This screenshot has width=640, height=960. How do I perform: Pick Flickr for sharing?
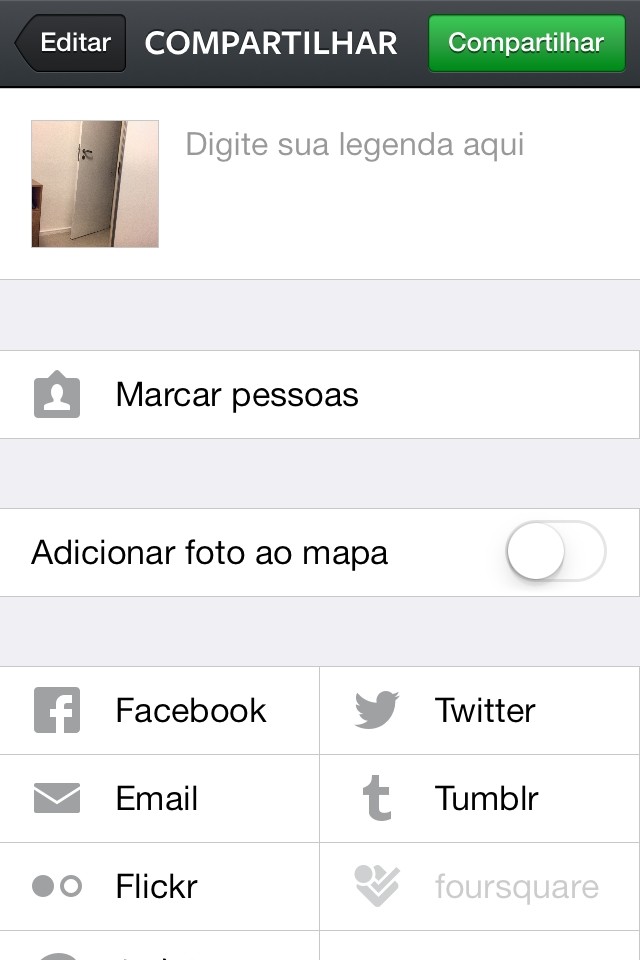[x=160, y=887]
